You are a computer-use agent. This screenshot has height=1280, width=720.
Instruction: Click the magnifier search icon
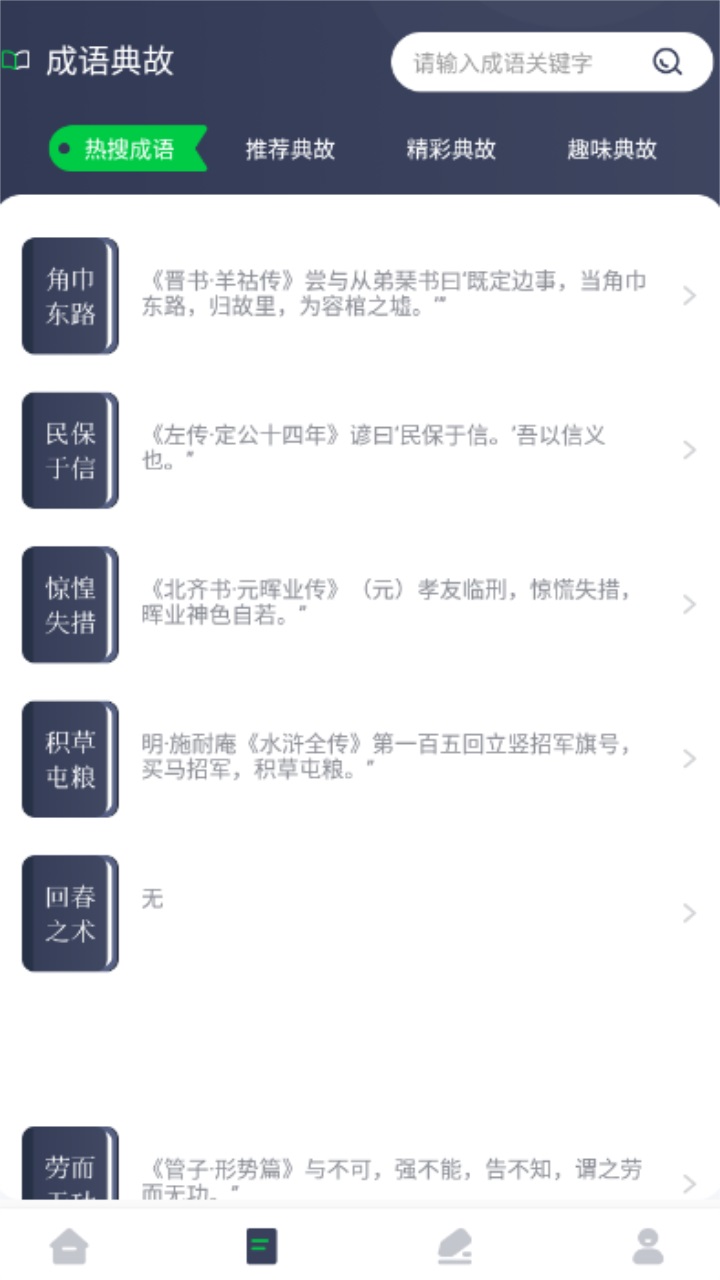coord(665,61)
